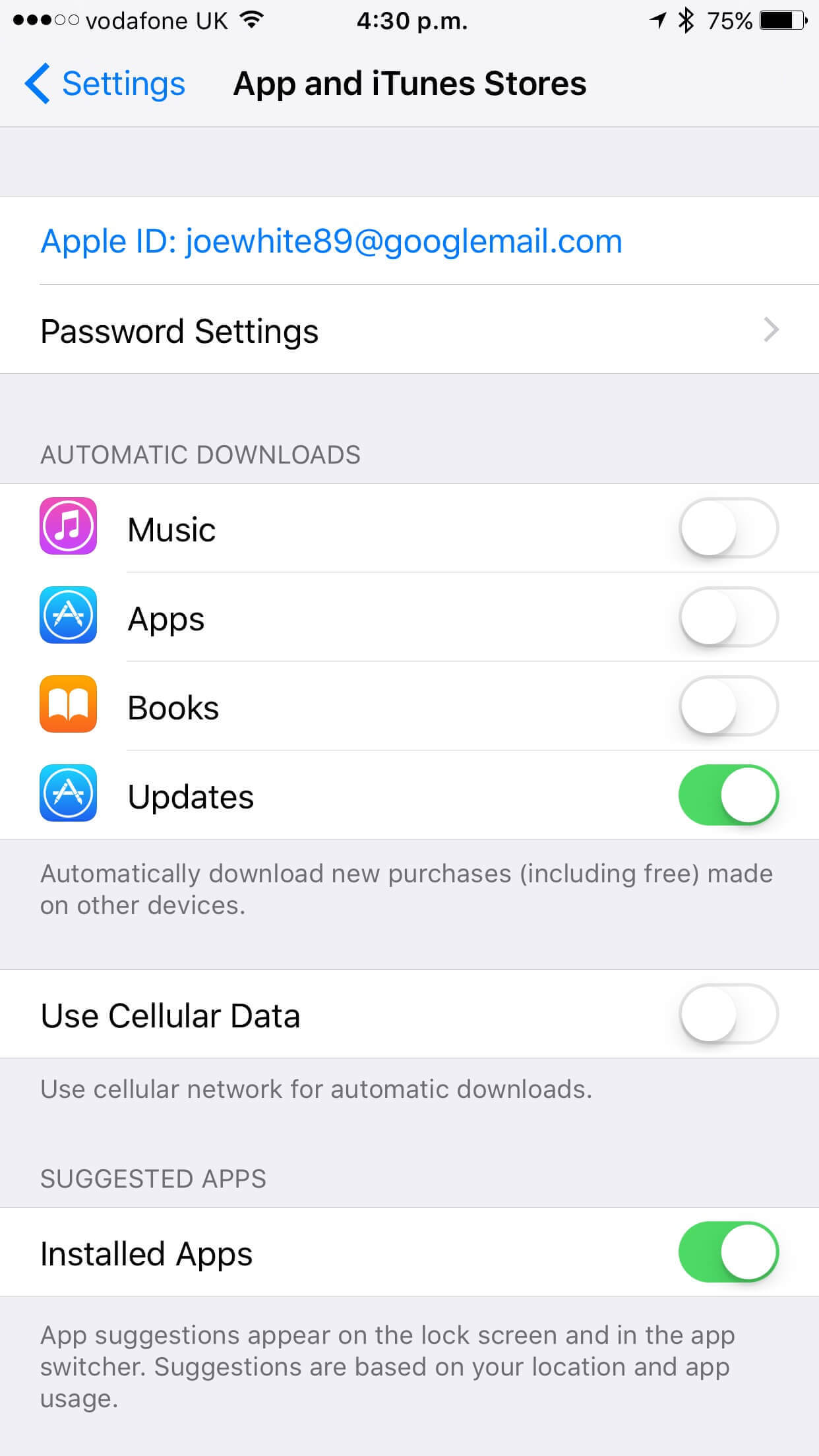Go back to Settings

click(x=105, y=84)
